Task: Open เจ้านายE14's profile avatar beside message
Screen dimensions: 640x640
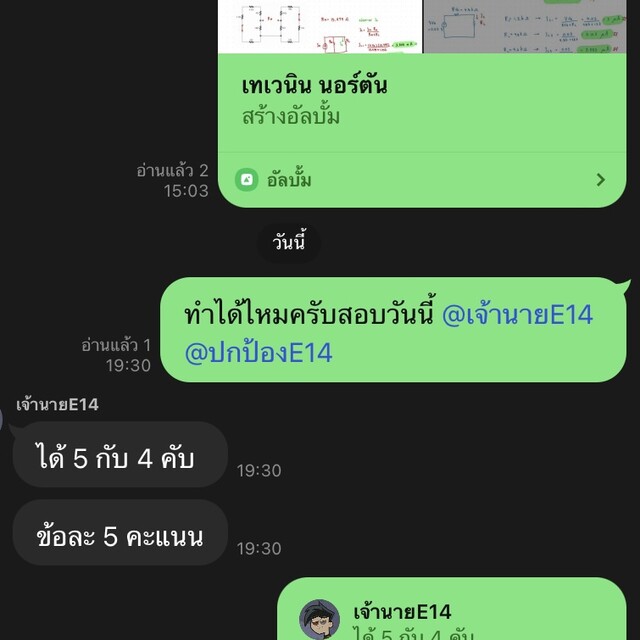Action: pos(3,418)
